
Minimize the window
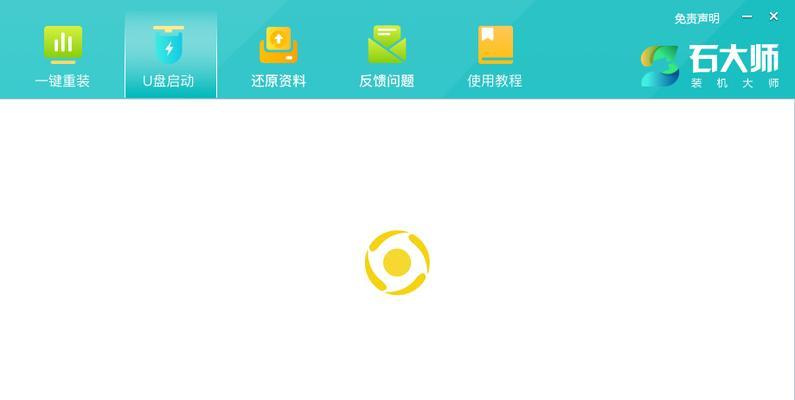click(x=745, y=18)
